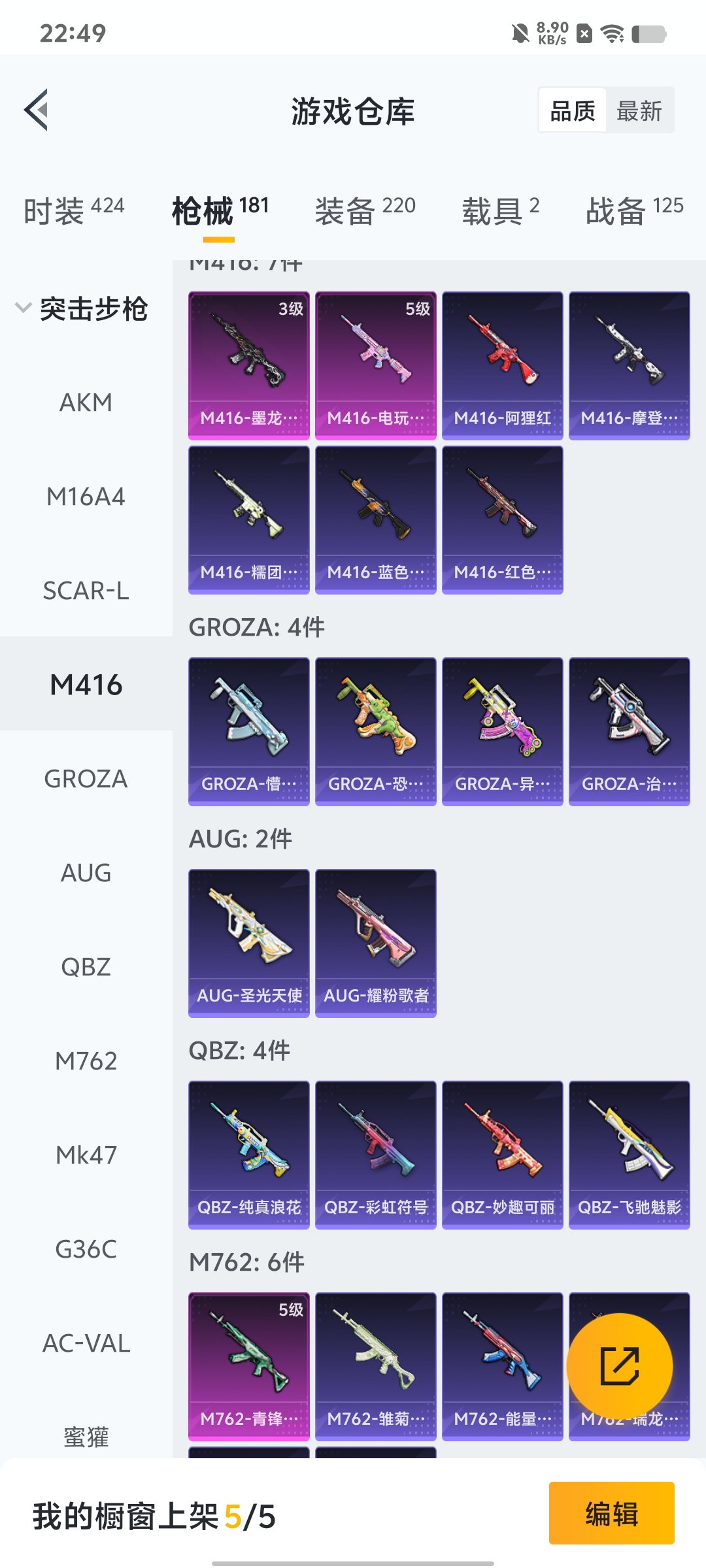This screenshot has width=706, height=1568.
Task: Open the 战备 tab
Action: [635, 210]
